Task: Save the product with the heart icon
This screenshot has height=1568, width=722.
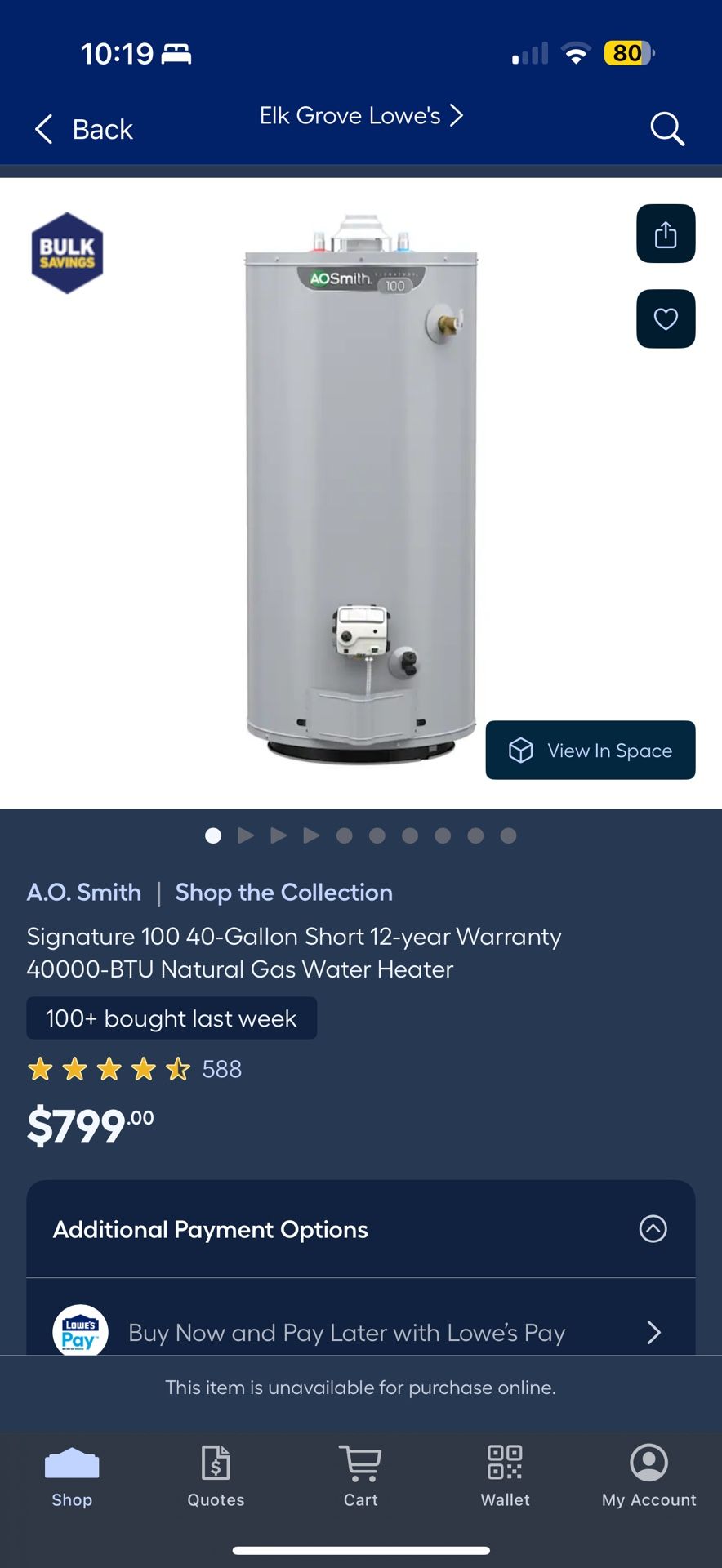Action: pos(666,319)
